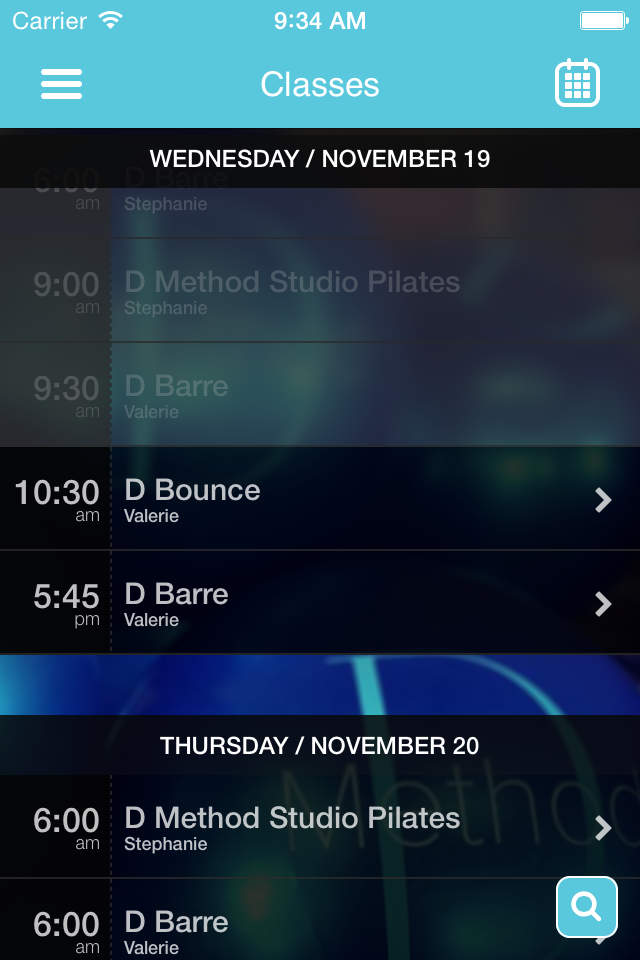Select the 5:45 pm D Barre class

[x=320, y=603]
